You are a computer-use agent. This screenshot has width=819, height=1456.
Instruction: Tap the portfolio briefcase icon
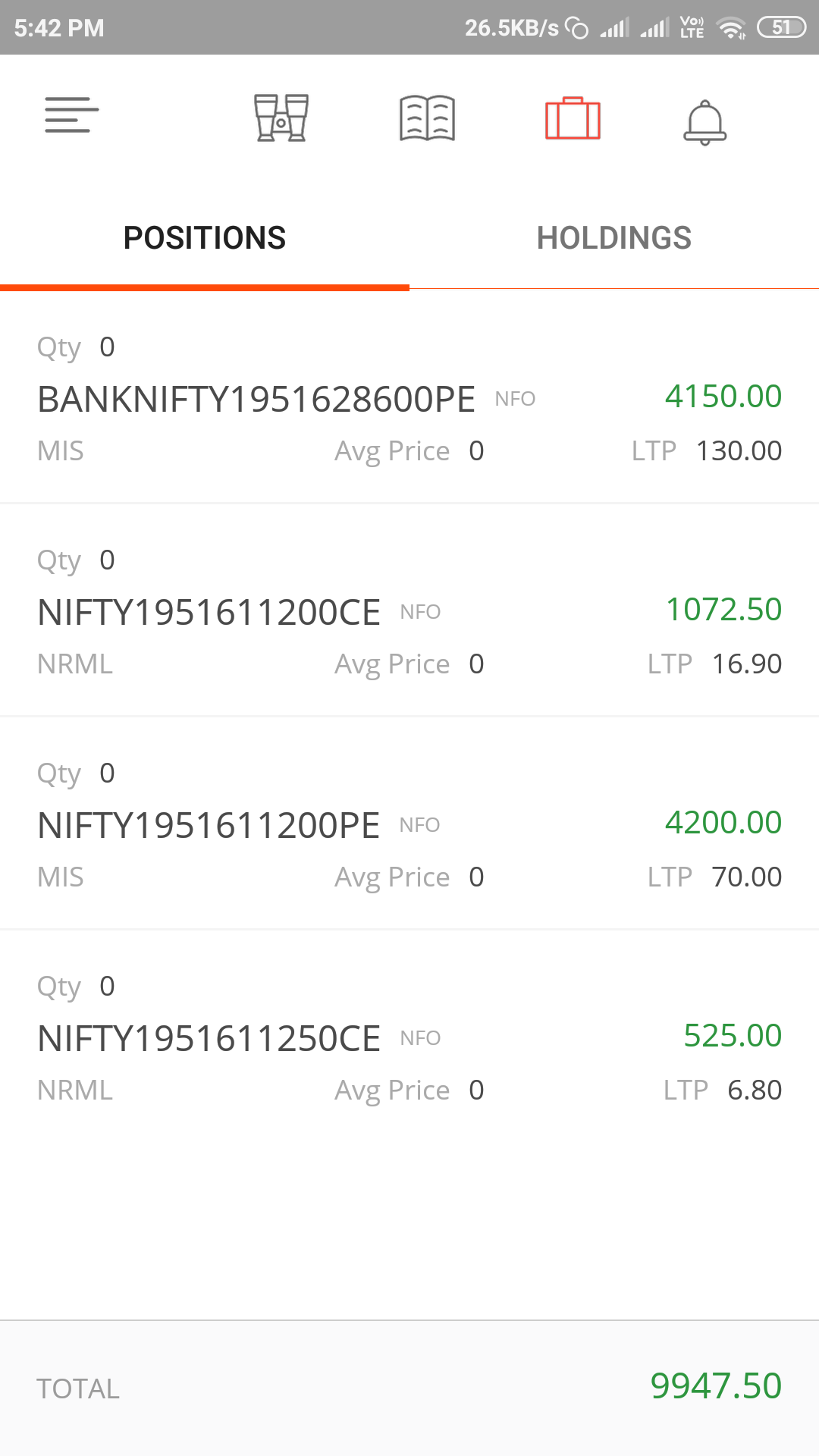click(x=573, y=118)
